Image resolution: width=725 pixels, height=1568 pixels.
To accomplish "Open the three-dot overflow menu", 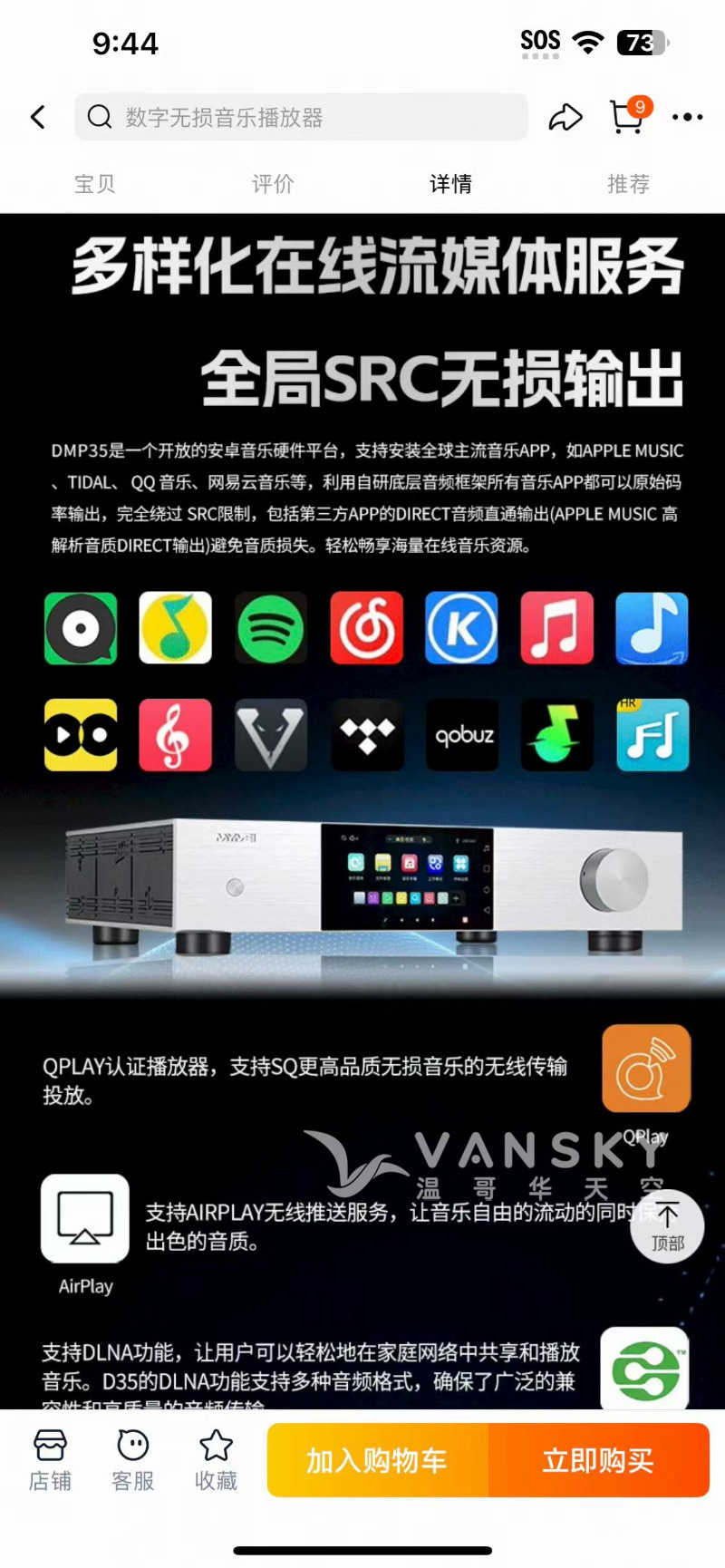I will [x=687, y=117].
